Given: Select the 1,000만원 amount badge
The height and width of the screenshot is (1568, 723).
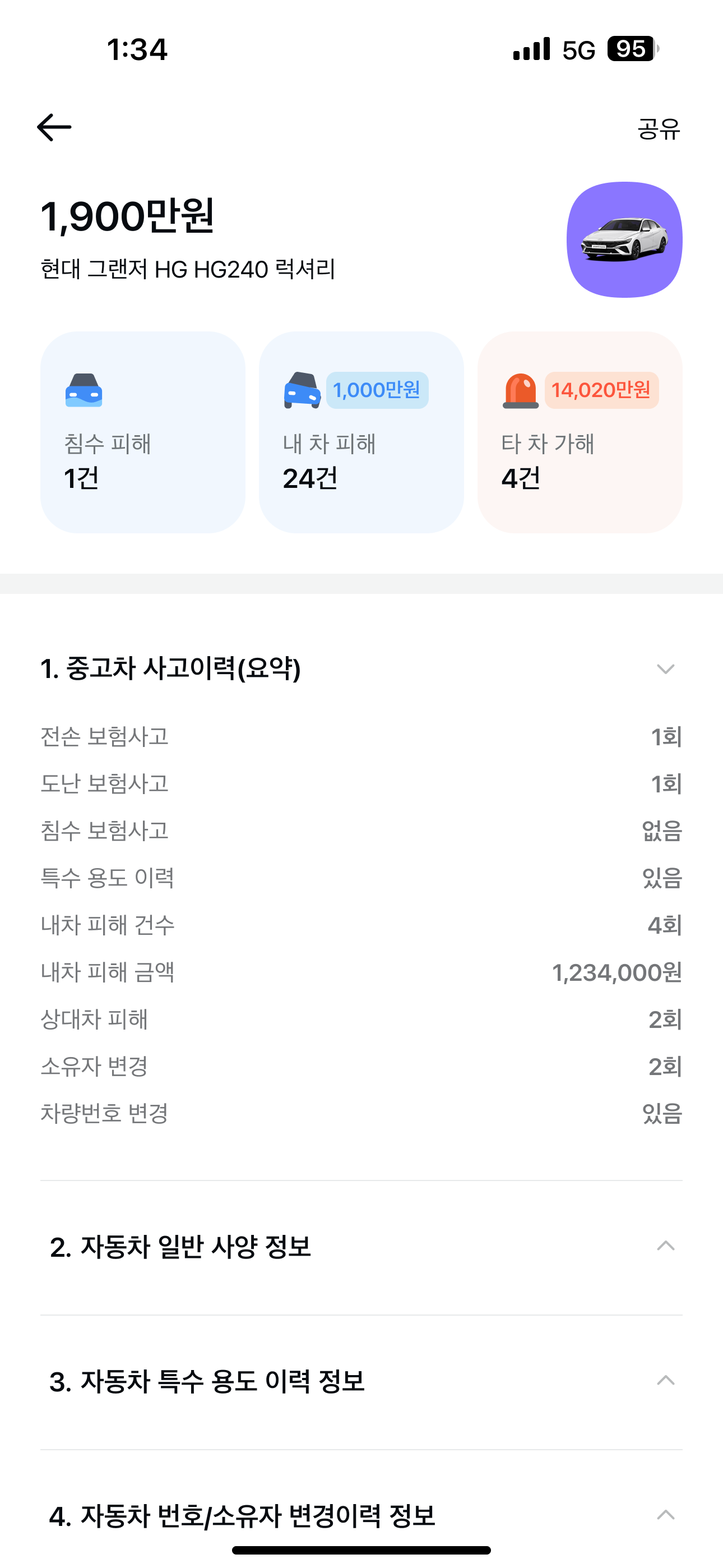Looking at the screenshot, I should coord(378,390).
